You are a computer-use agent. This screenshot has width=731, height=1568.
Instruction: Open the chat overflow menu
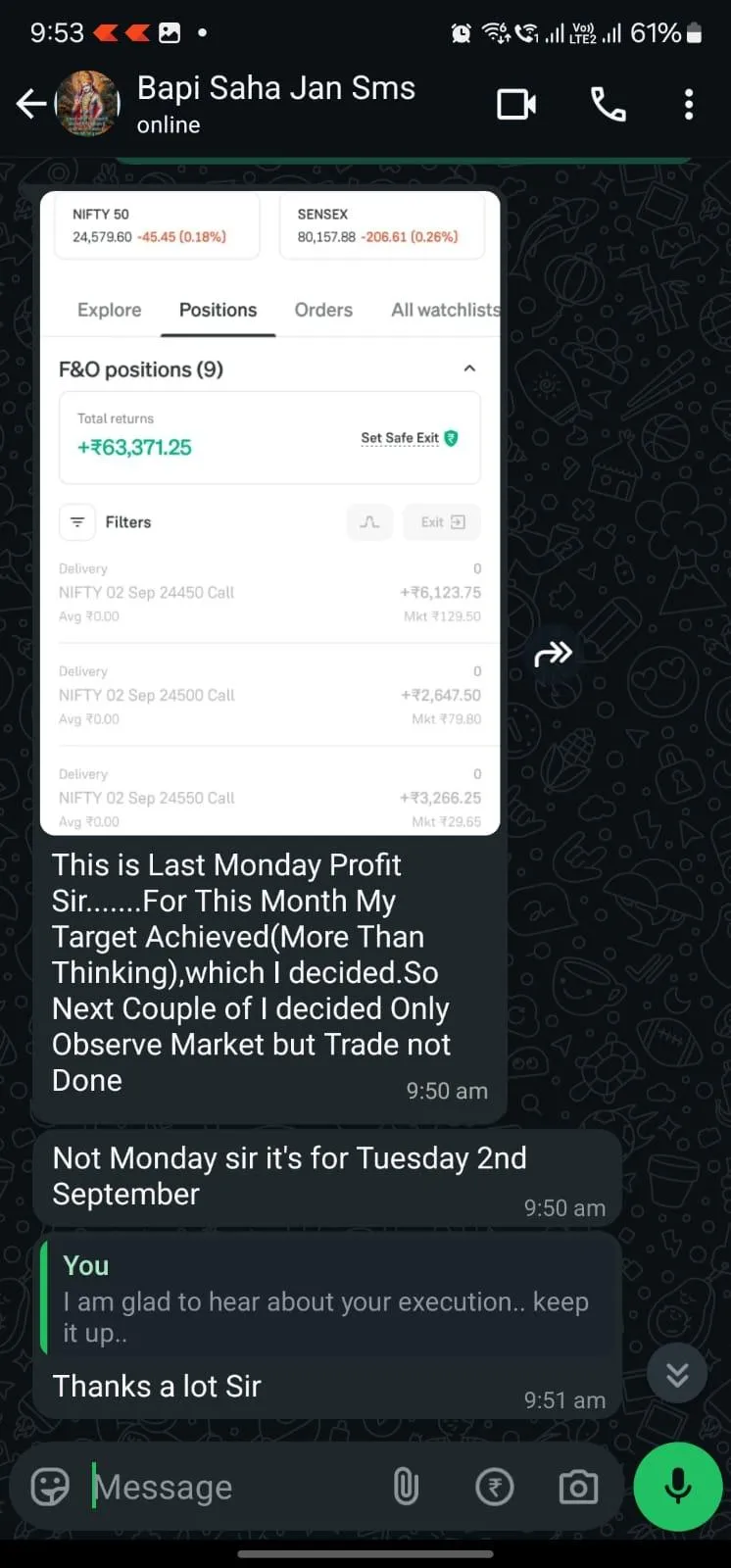click(x=689, y=104)
